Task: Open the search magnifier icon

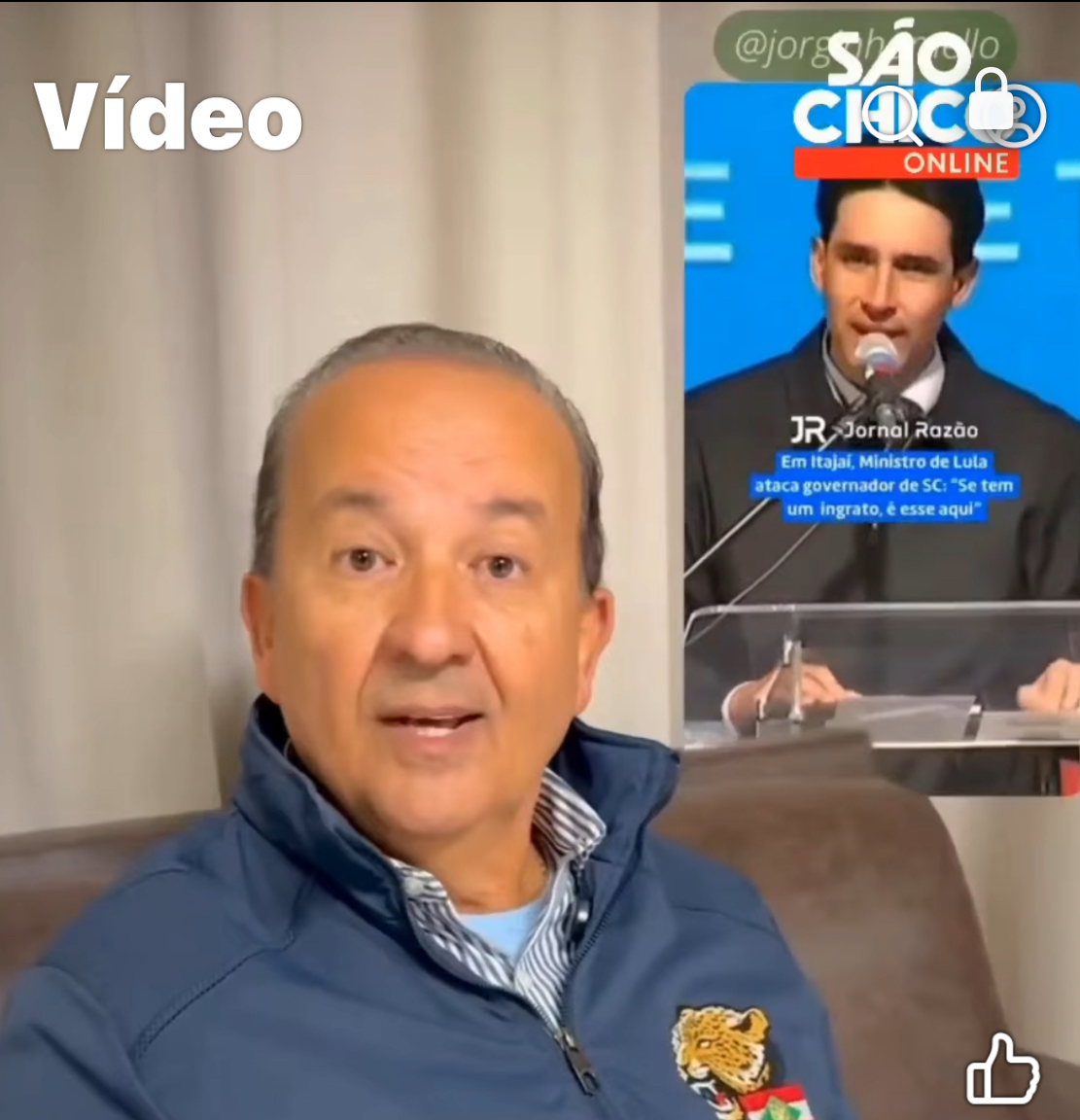Action: coord(888,114)
